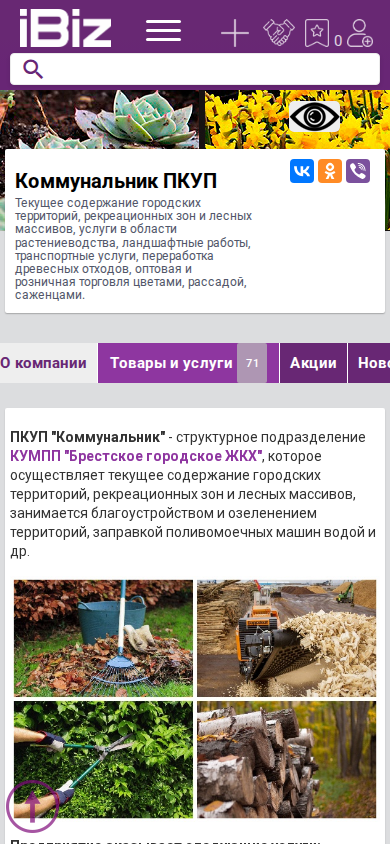Viewport: 390px width, 844px height.
Task: Tap the scroll-to-top arrow button
Action: click(33, 806)
